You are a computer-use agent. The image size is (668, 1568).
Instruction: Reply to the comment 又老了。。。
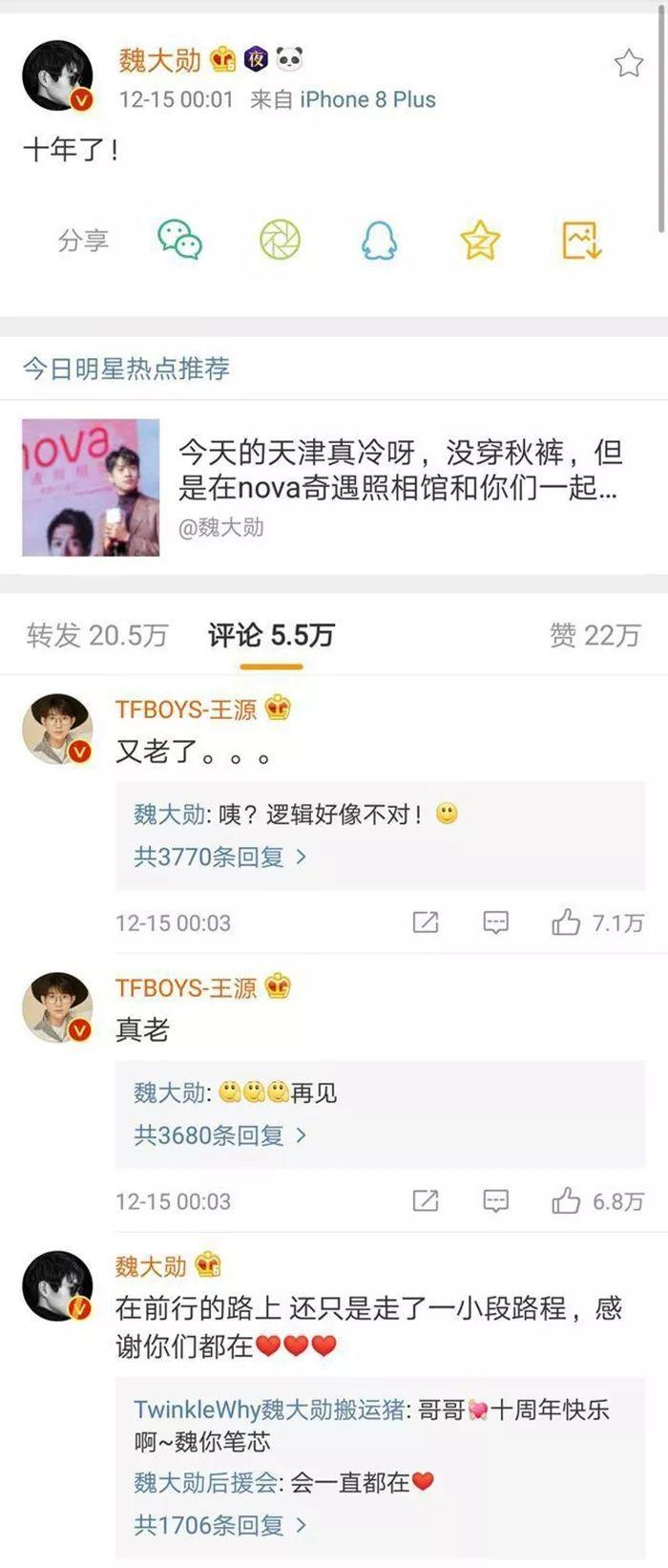coord(495,922)
